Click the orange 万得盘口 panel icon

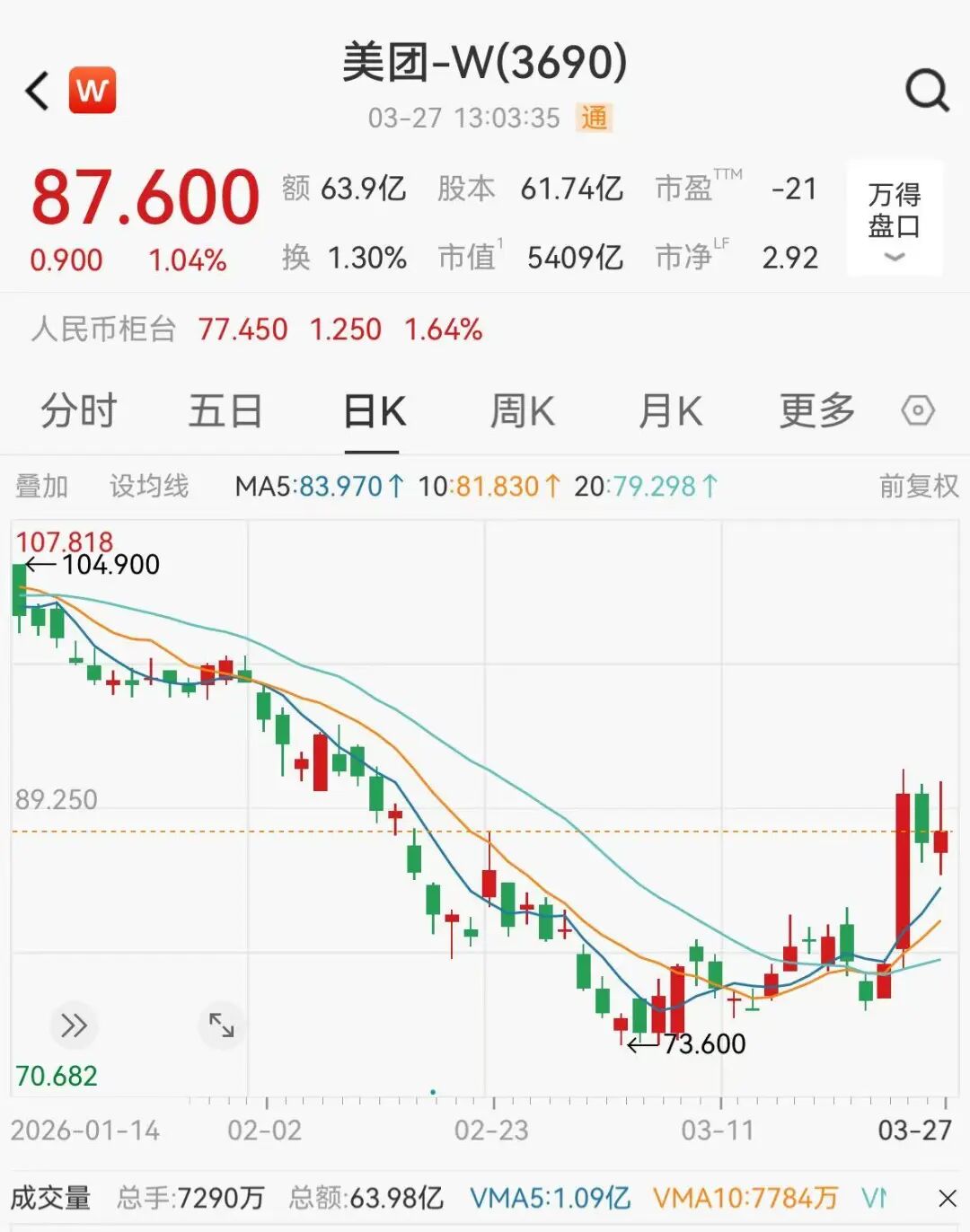point(893,208)
